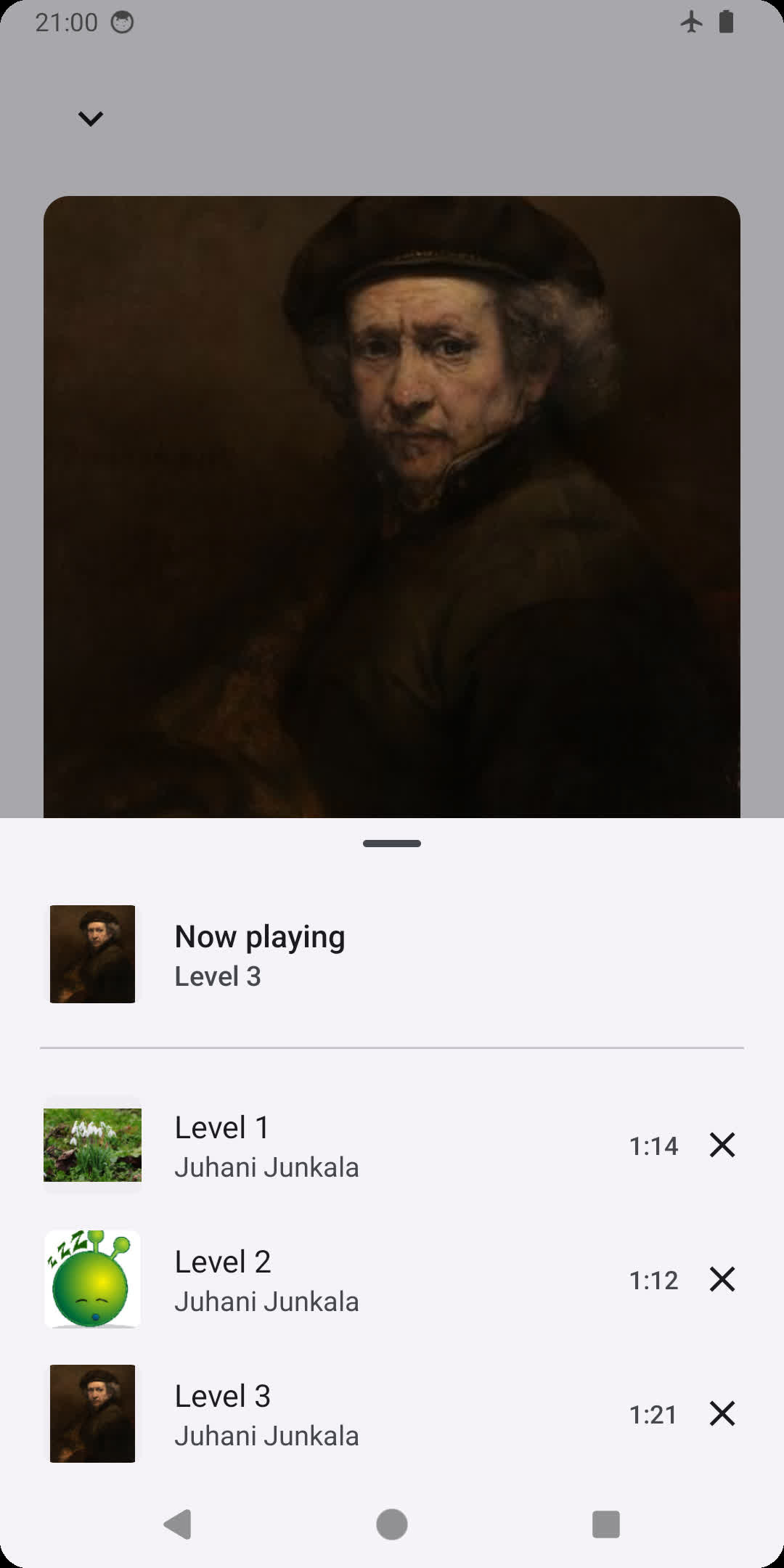Collapse the player with the down chevron
This screenshot has height=1568, width=784.
[x=90, y=118]
